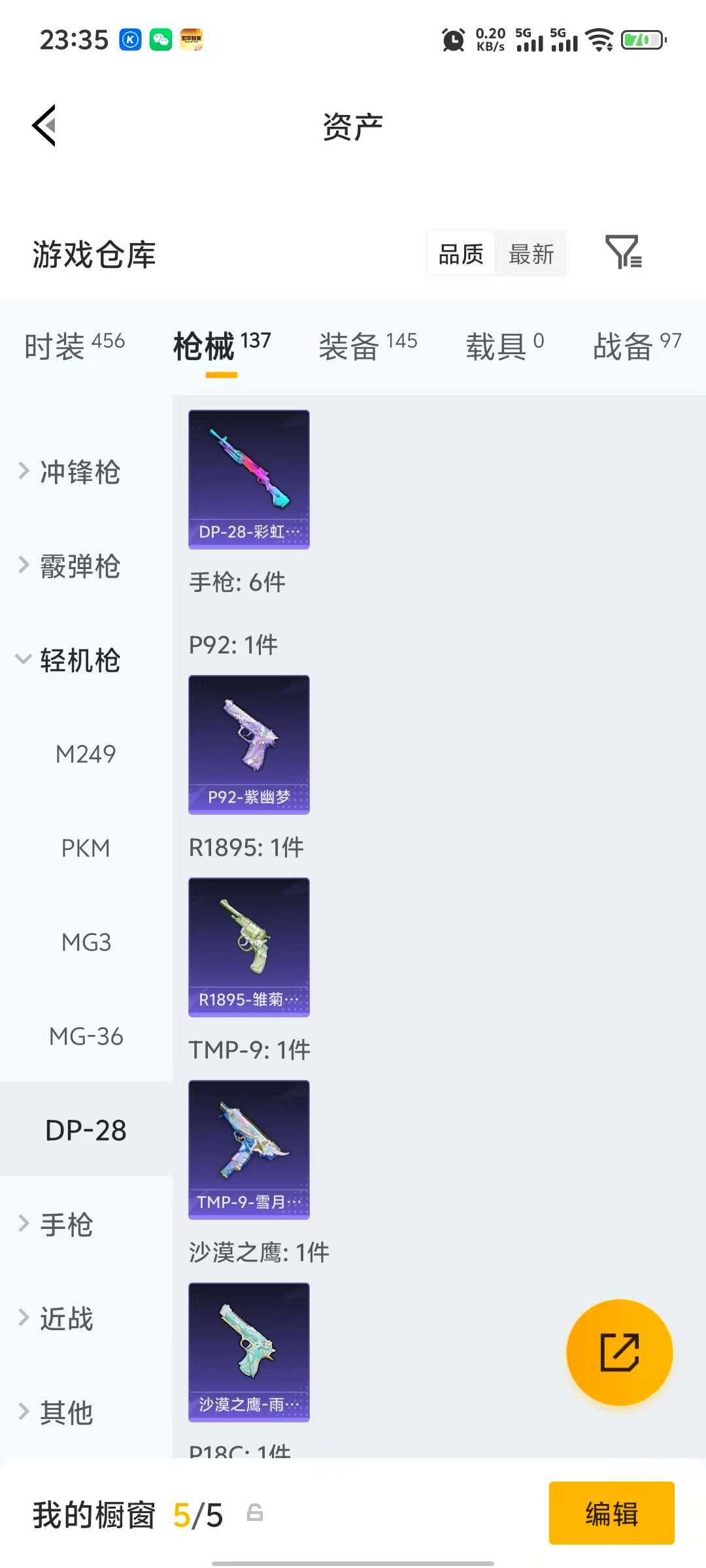Image resolution: width=706 pixels, height=1568 pixels.
Task: Switch sorting to 品质
Action: click(x=460, y=253)
